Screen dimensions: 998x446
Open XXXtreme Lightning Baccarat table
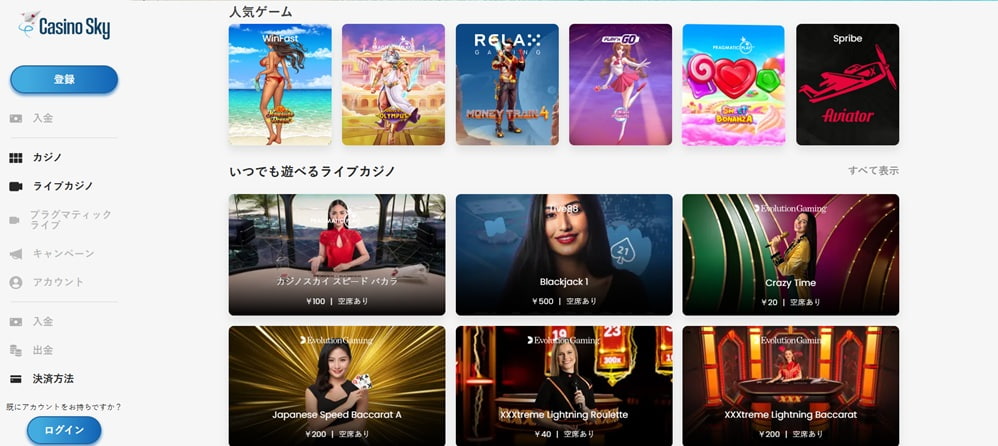(x=790, y=385)
